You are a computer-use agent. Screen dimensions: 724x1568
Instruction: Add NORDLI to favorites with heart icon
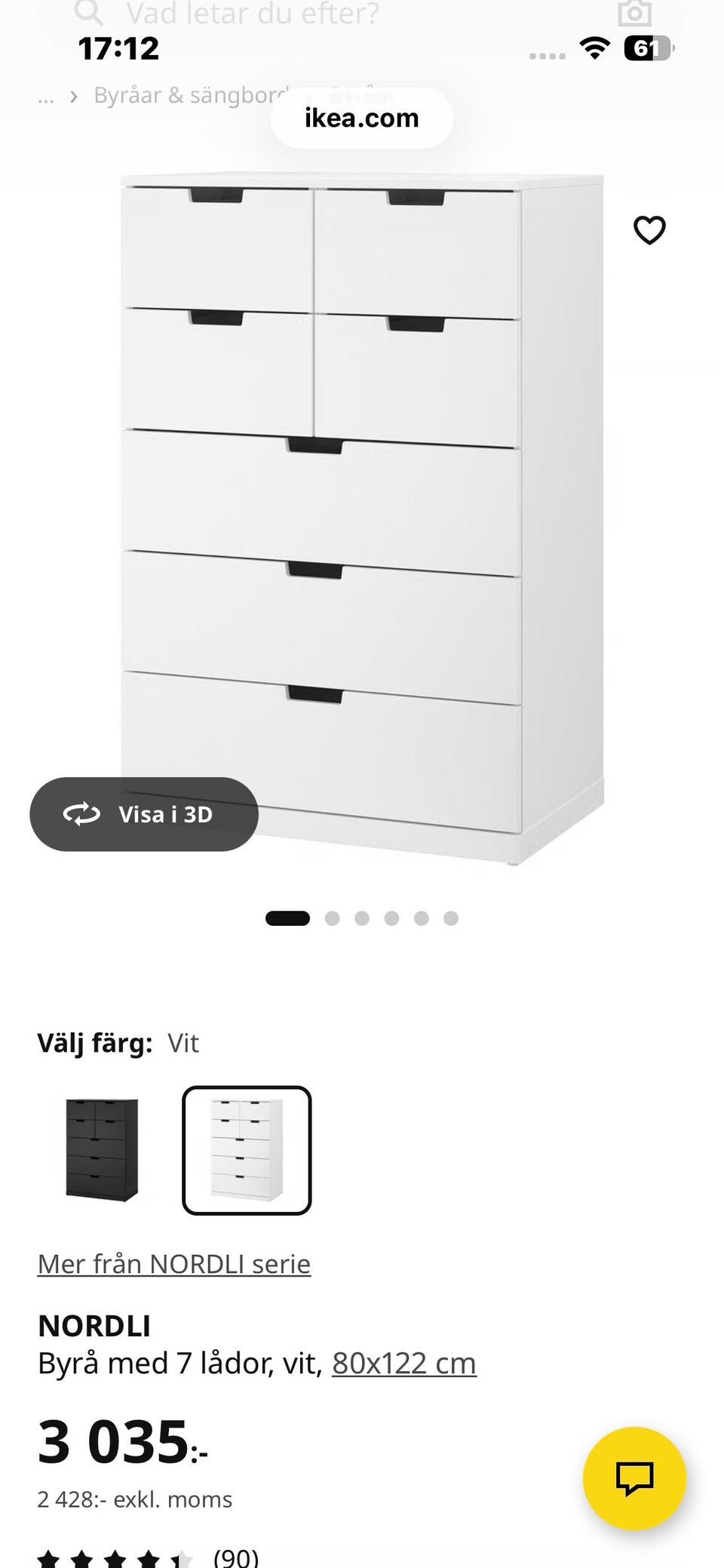click(649, 230)
